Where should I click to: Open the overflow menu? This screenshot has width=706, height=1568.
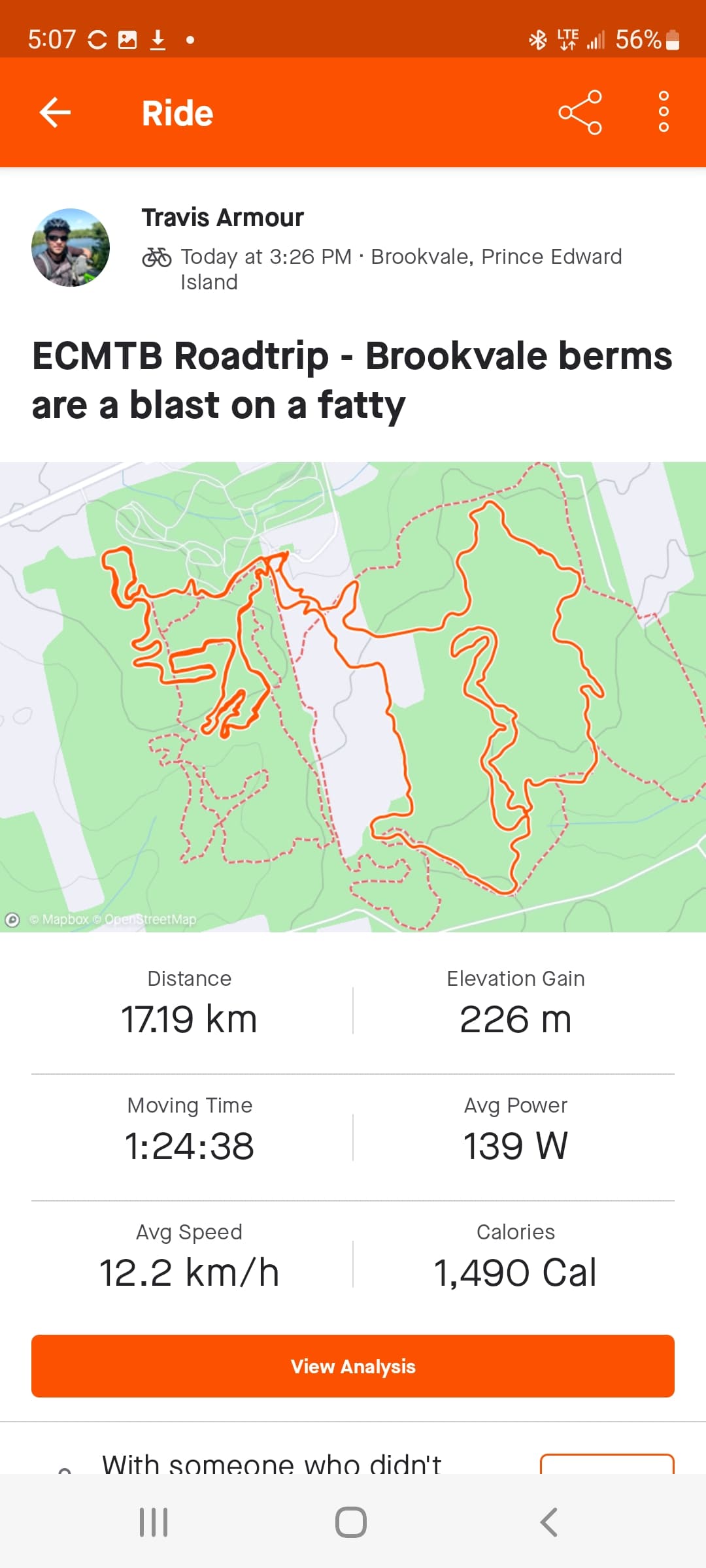[x=664, y=112]
